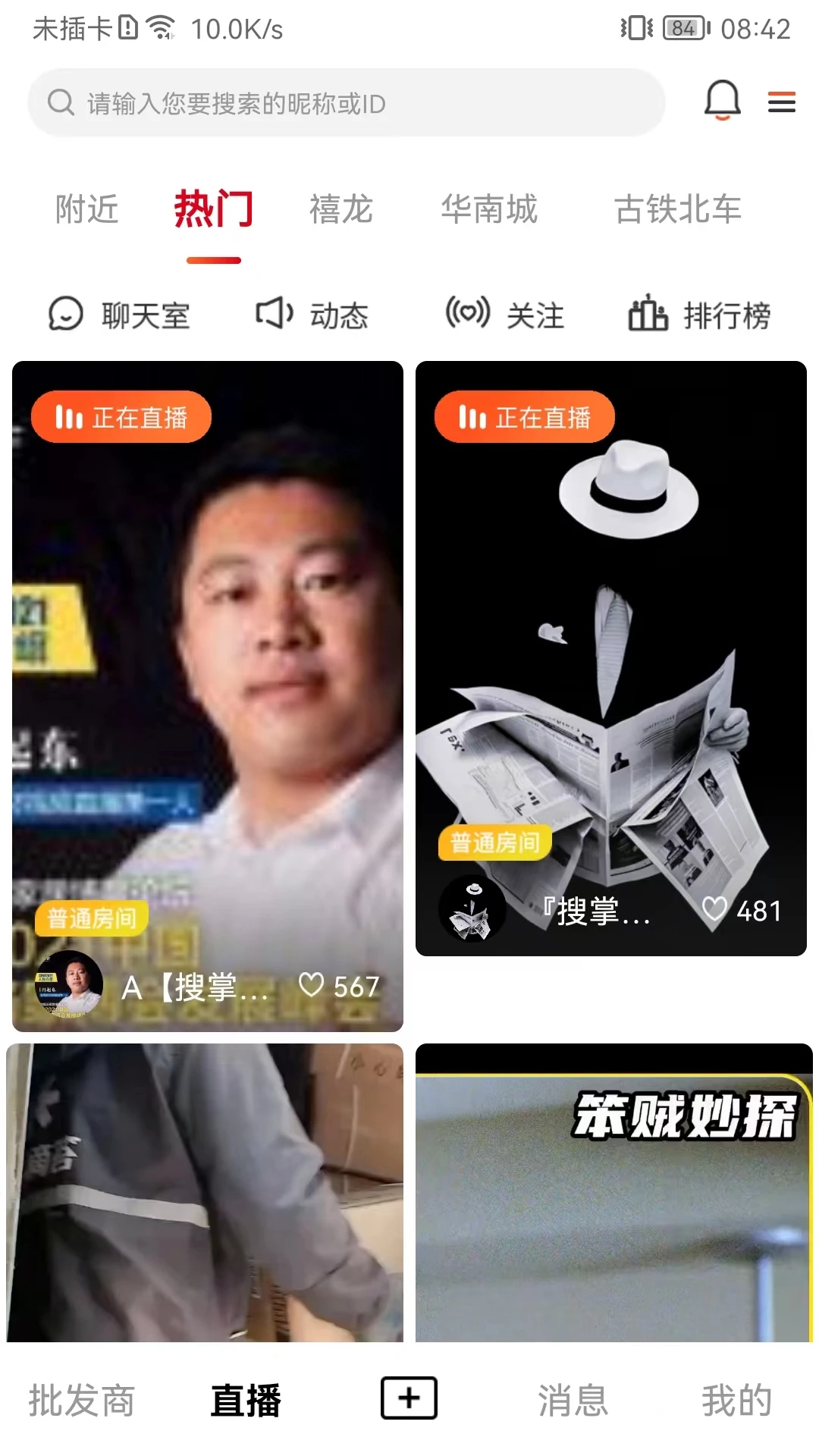Tap the 正在直播 badge on left stream
Screen dimensions: 819x1456
(121, 416)
